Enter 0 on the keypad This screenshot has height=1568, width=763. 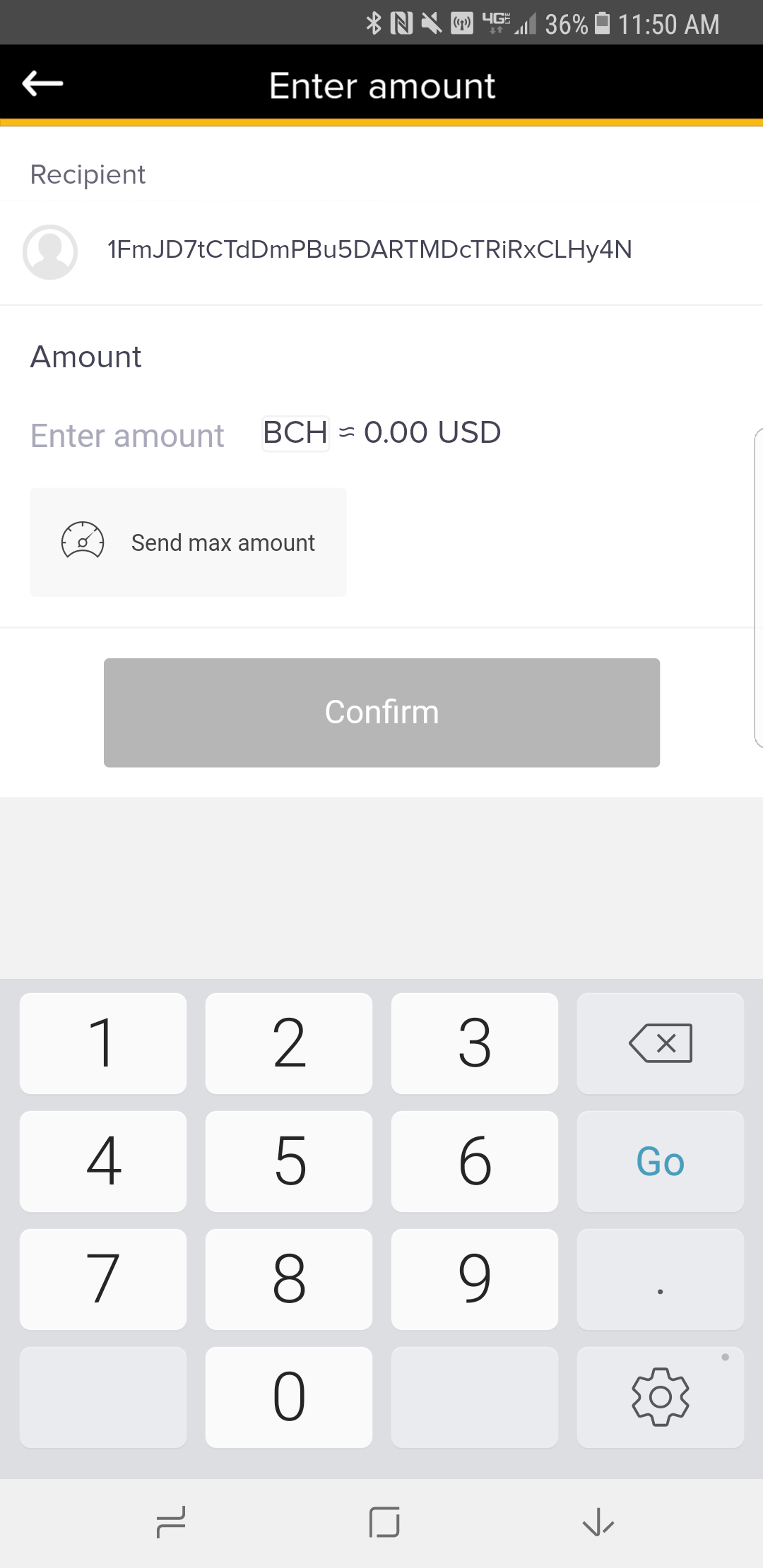point(289,1397)
